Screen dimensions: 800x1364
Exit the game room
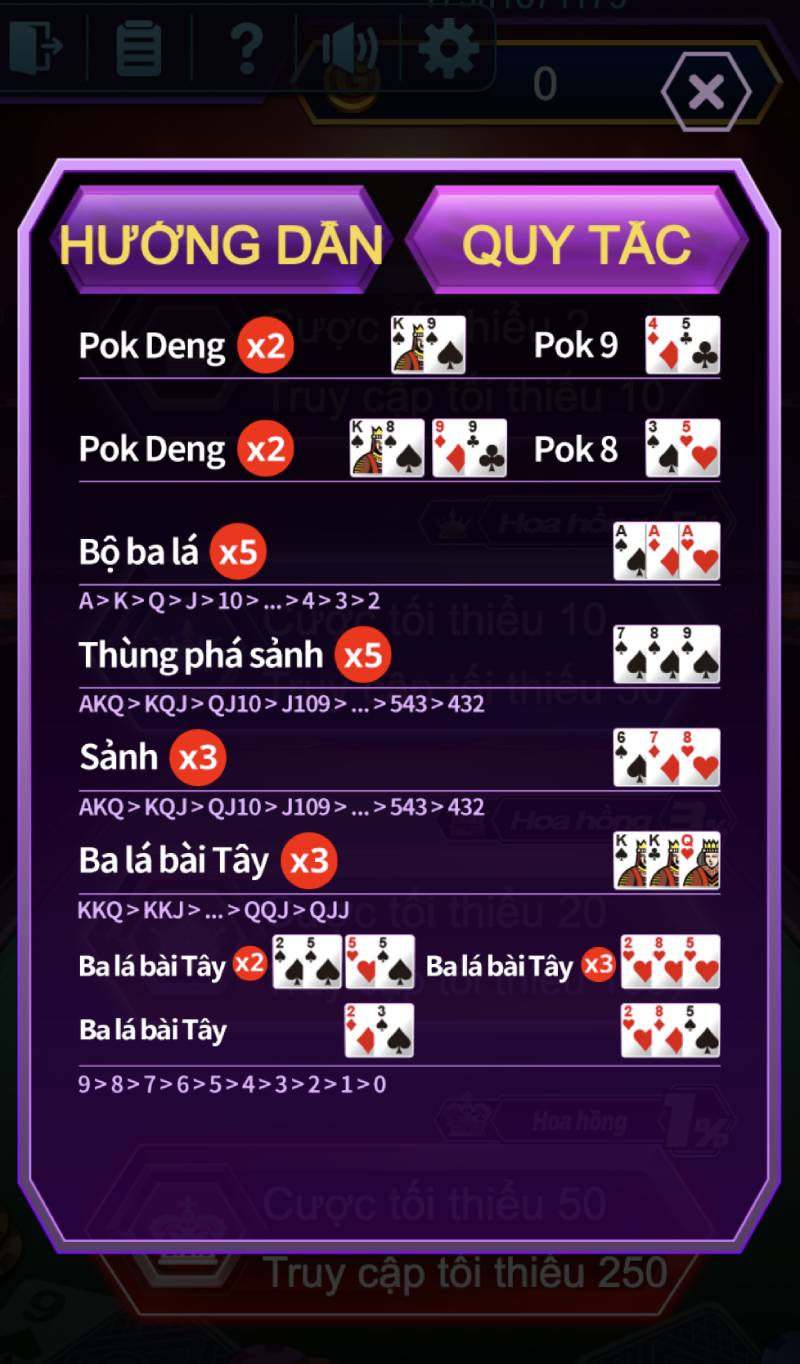[36, 45]
